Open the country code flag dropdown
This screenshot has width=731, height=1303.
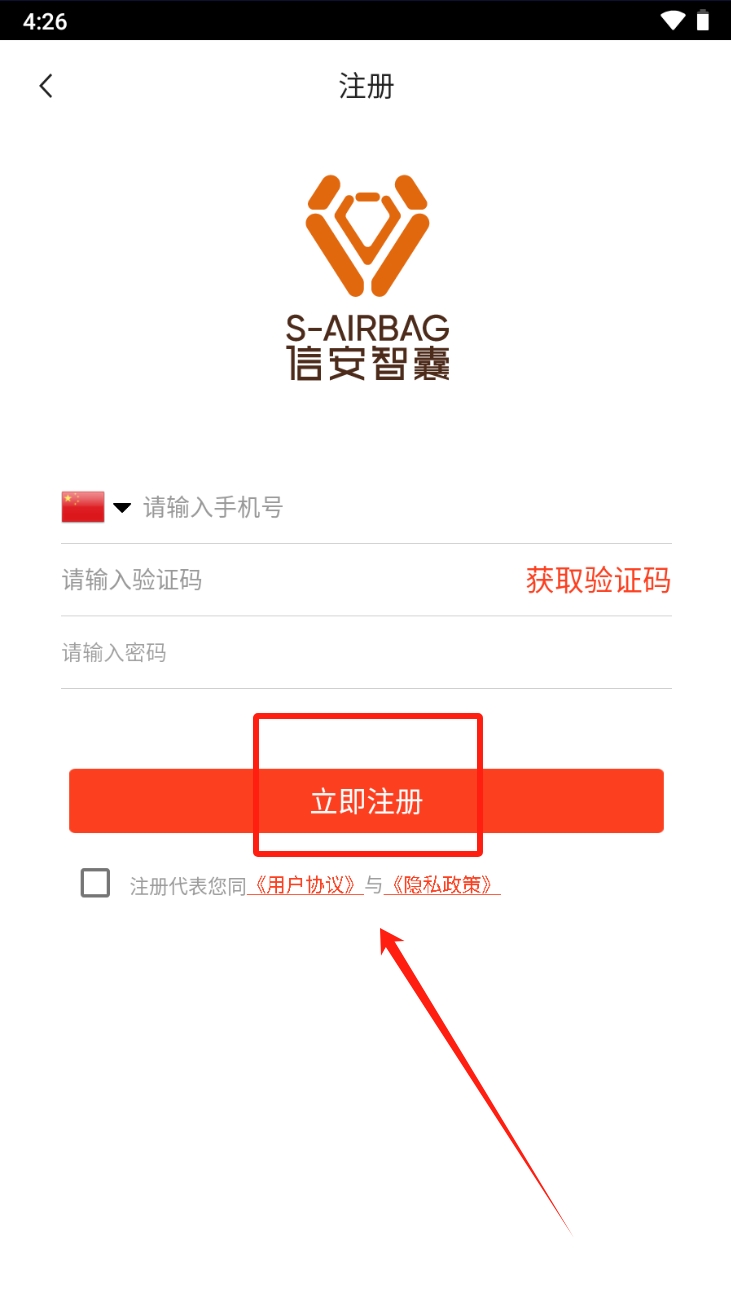(96, 507)
